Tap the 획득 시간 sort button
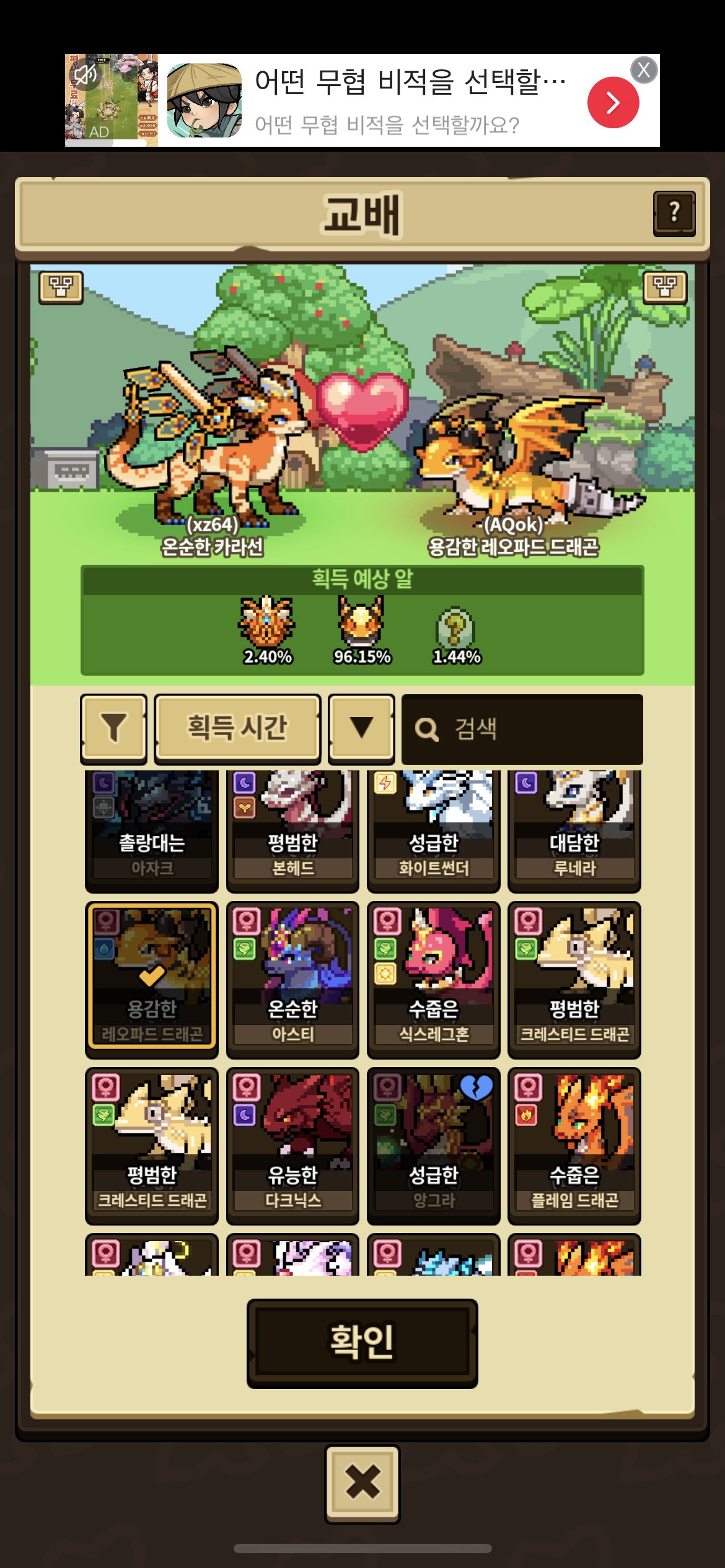 coord(237,728)
